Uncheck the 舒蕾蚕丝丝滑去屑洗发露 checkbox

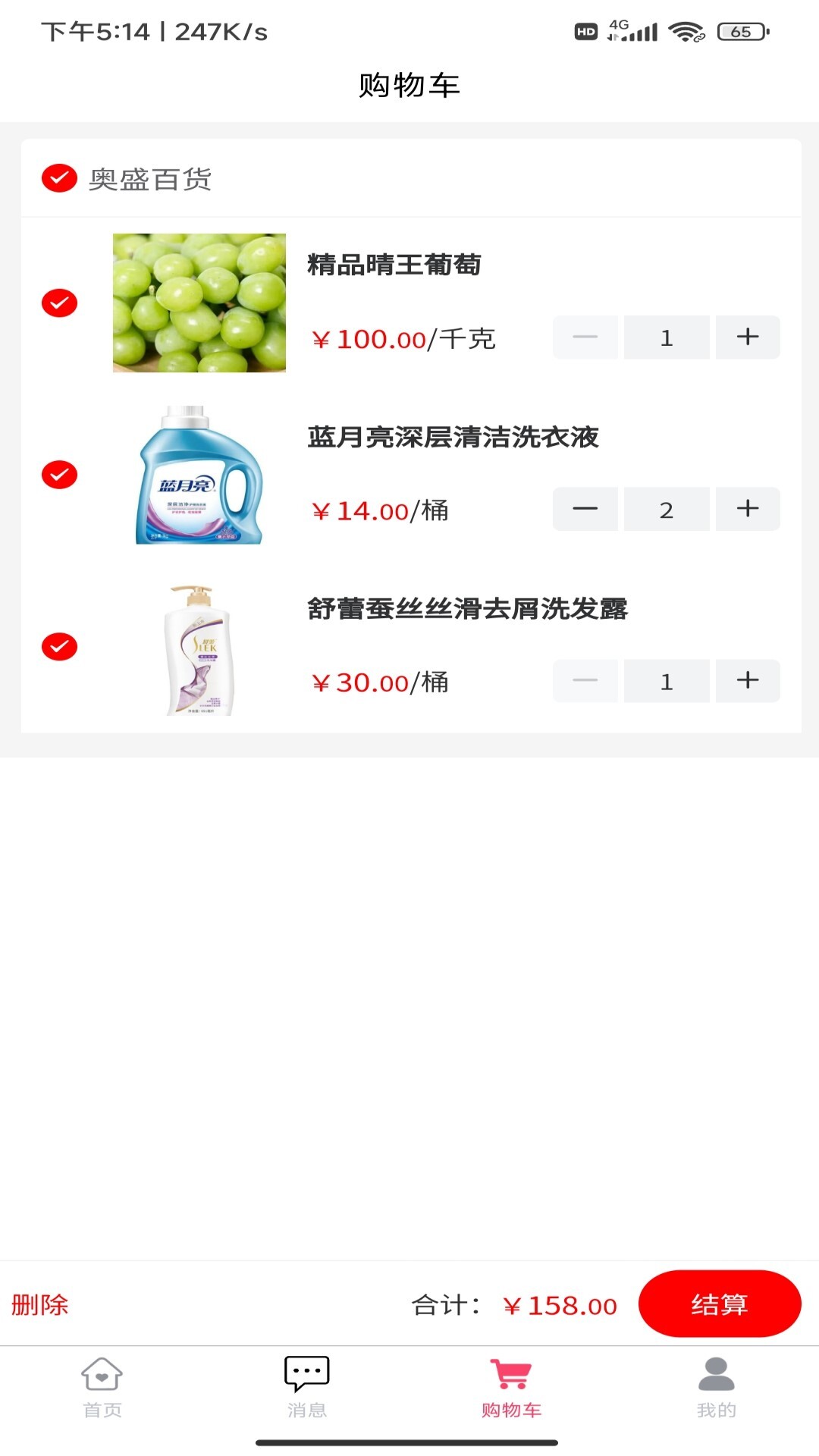tap(58, 646)
